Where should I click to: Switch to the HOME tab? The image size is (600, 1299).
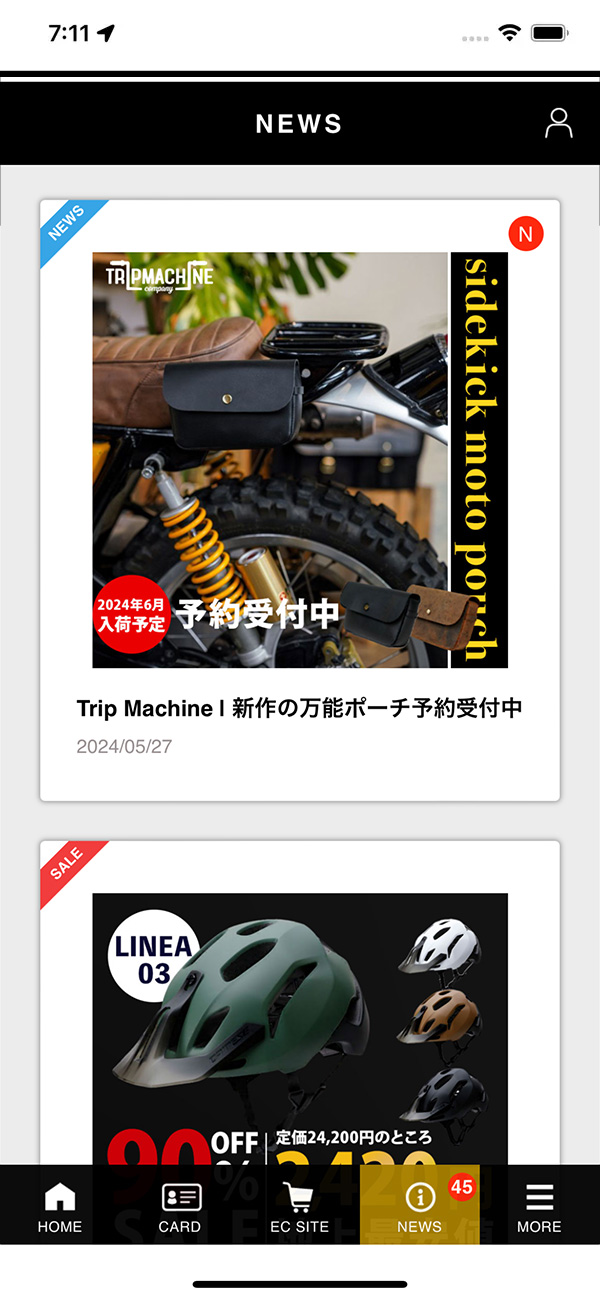(x=60, y=1206)
